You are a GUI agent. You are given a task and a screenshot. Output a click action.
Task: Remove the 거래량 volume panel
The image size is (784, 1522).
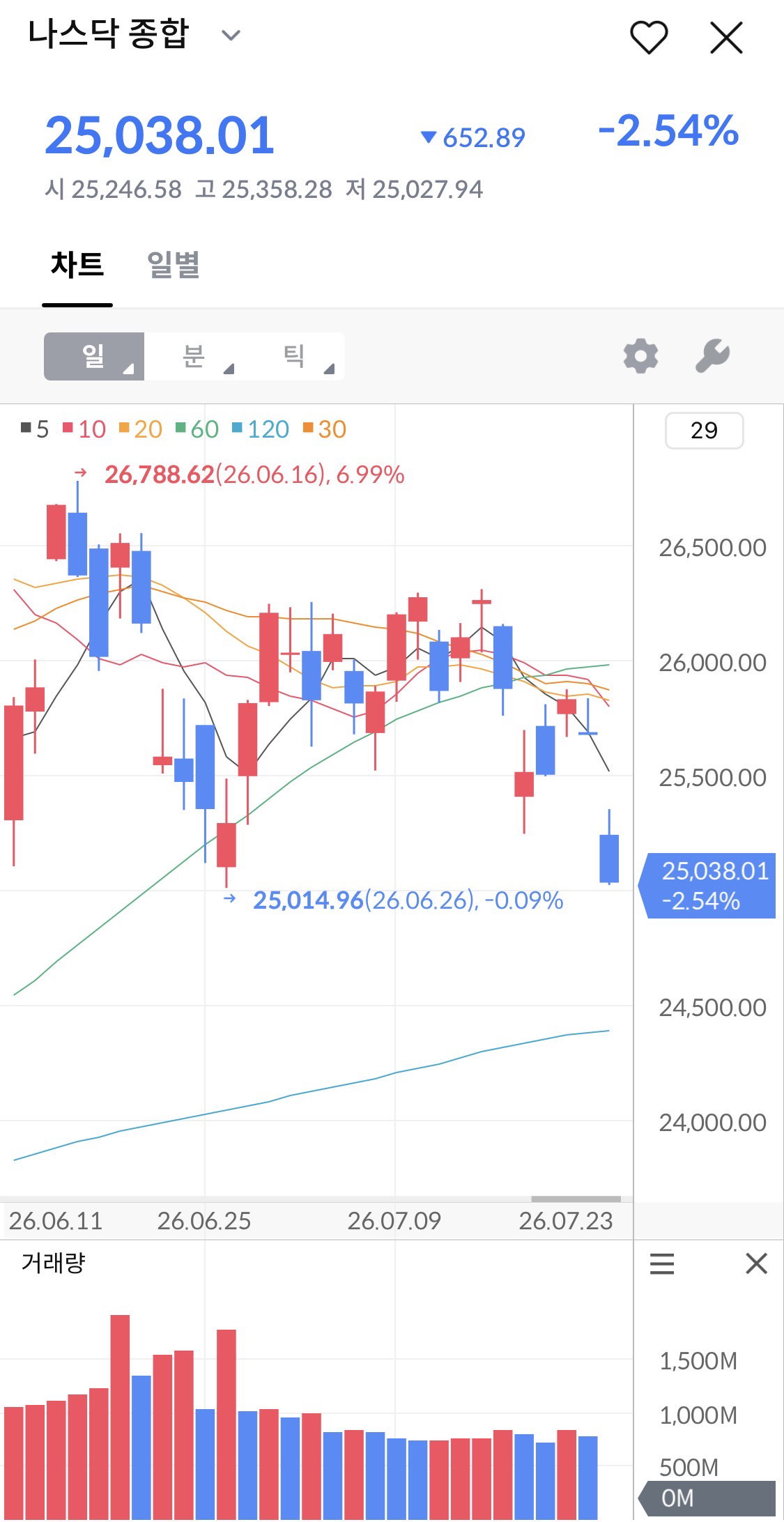pyautogui.click(x=756, y=1263)
